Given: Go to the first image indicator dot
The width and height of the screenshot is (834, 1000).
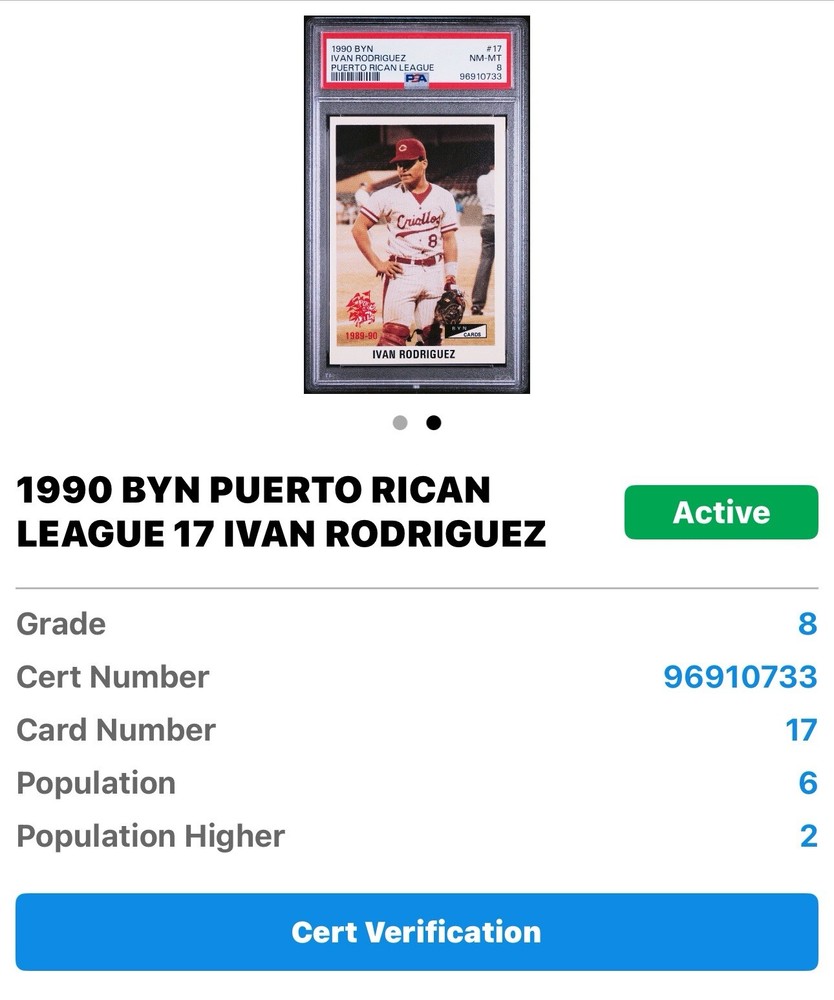Looking at the screenshot, I should [400, 422].
